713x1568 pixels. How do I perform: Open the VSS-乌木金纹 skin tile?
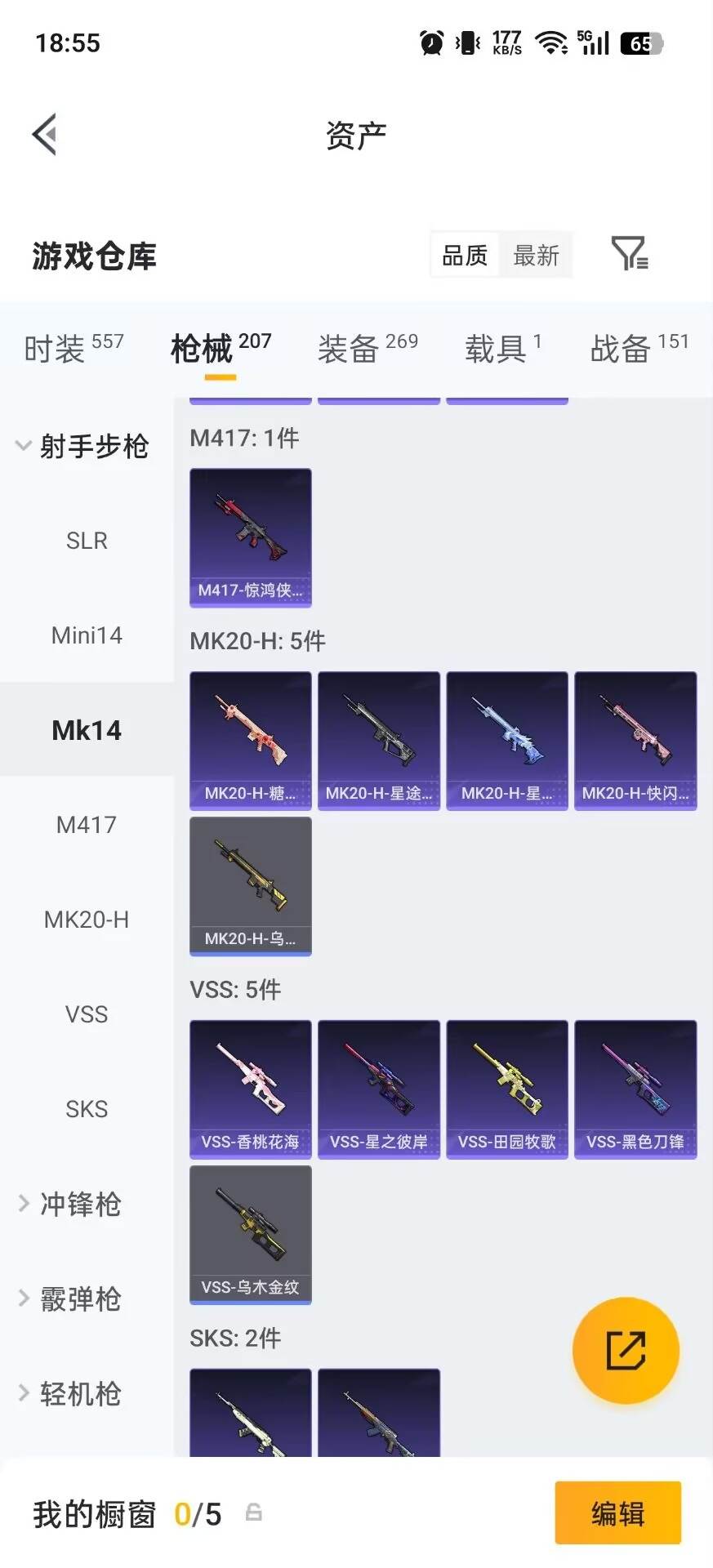tap(251, 1235)
